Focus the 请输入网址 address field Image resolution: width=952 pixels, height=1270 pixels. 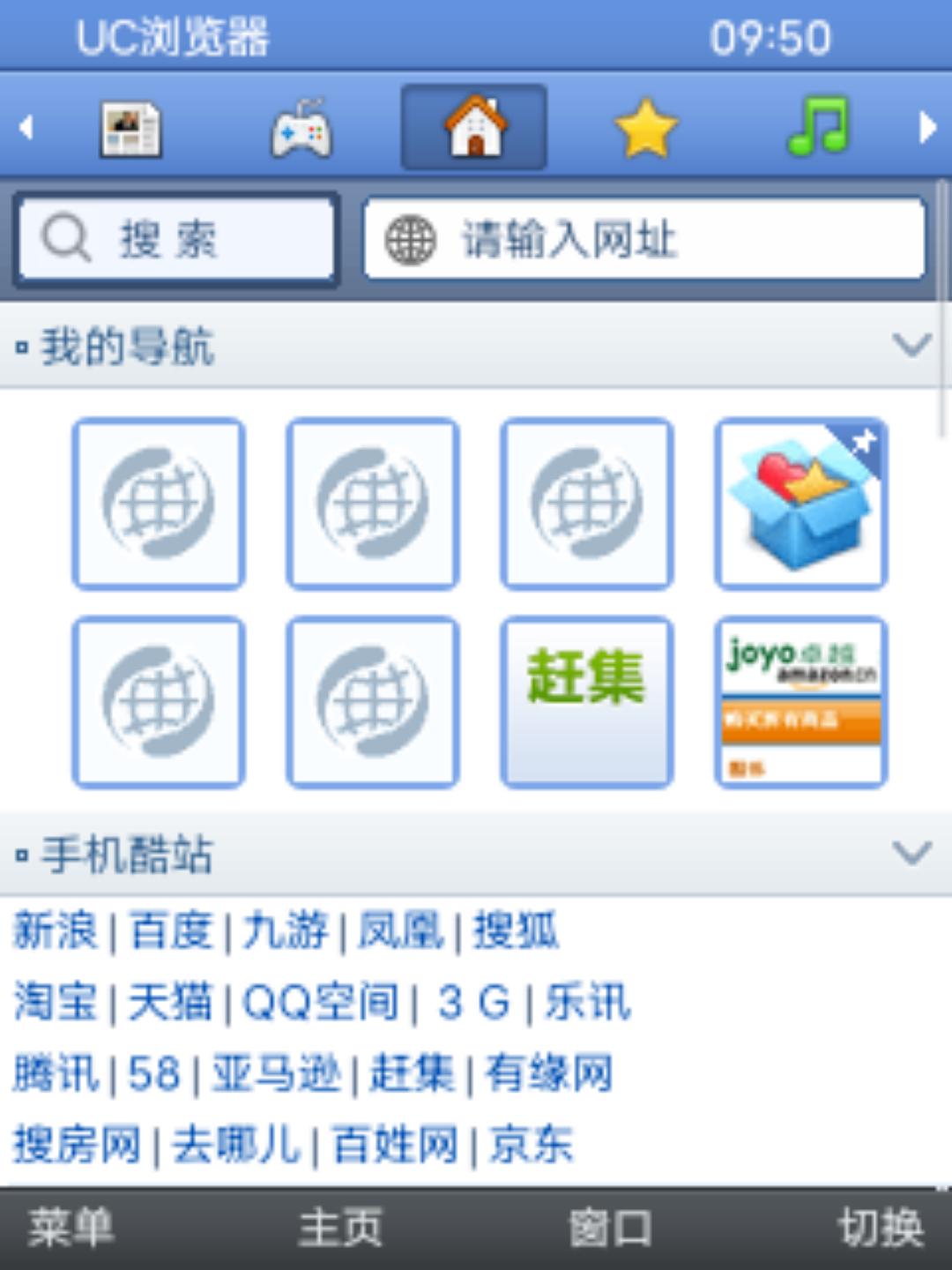[643, 239]
